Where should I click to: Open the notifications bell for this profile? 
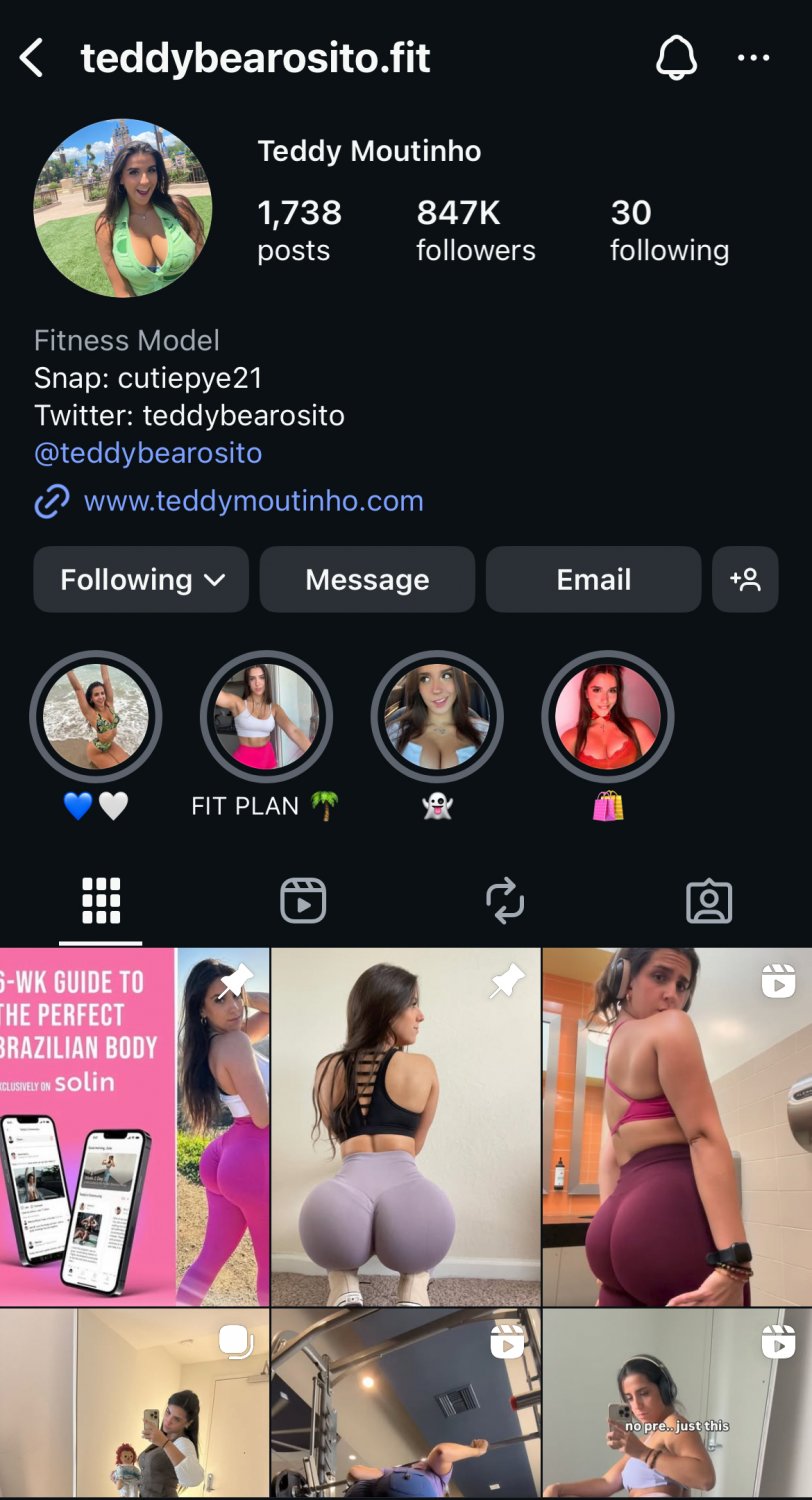(x=676, y=58)
